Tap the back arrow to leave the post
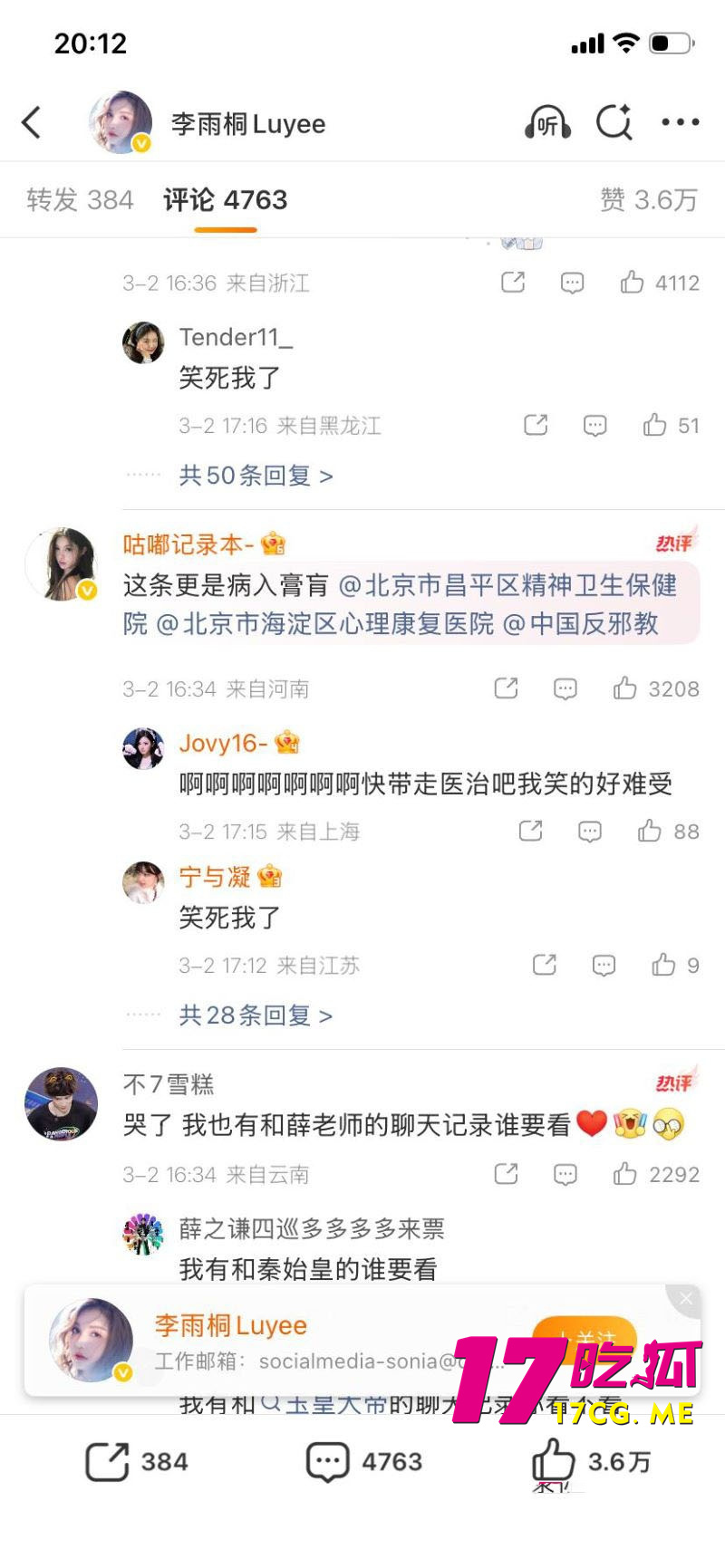Image resolution: width=725 pixels, height=1568 pixels. 33,122
